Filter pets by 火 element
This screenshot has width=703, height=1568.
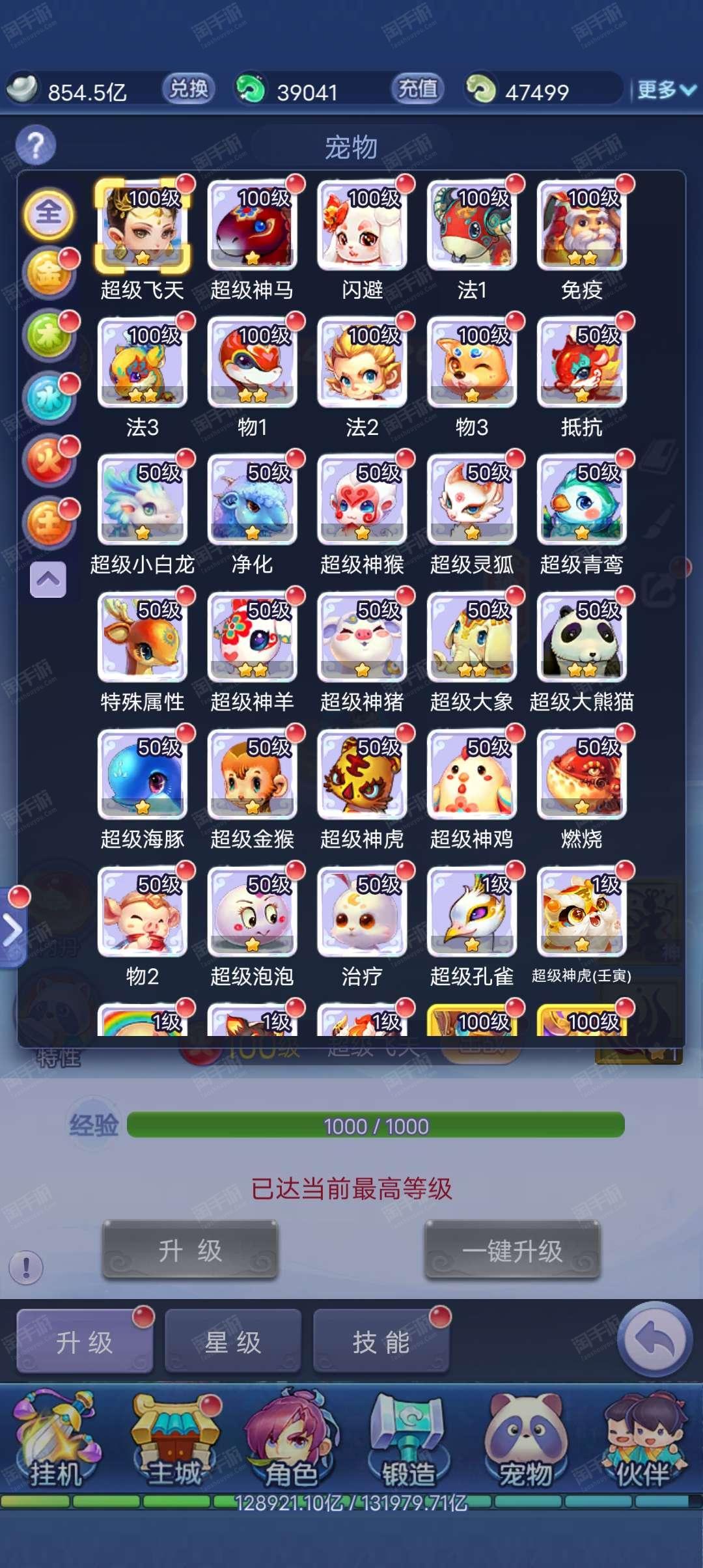[49, 460]
